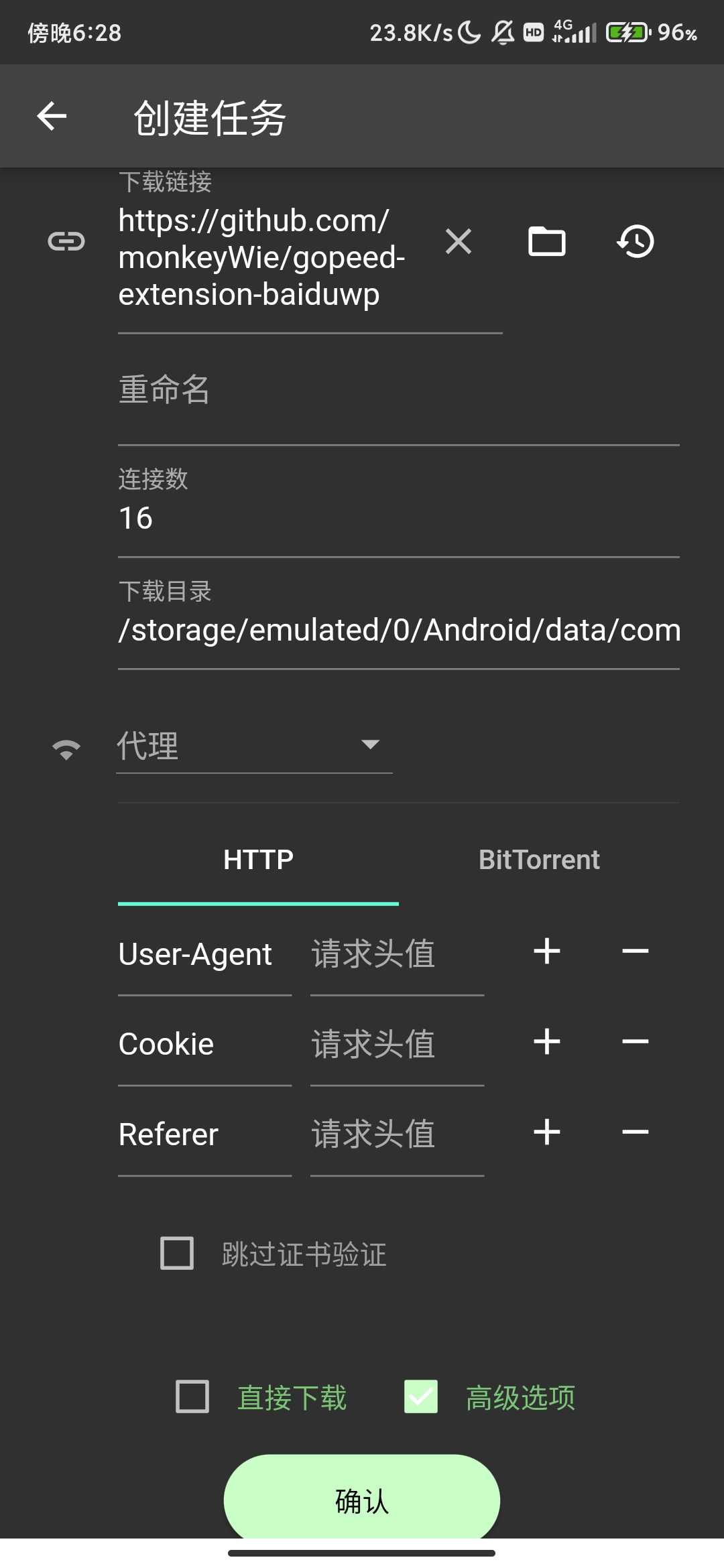Change the 下载目录 download path
Screen dimensions: 724x1568
[x=398, y=630]
